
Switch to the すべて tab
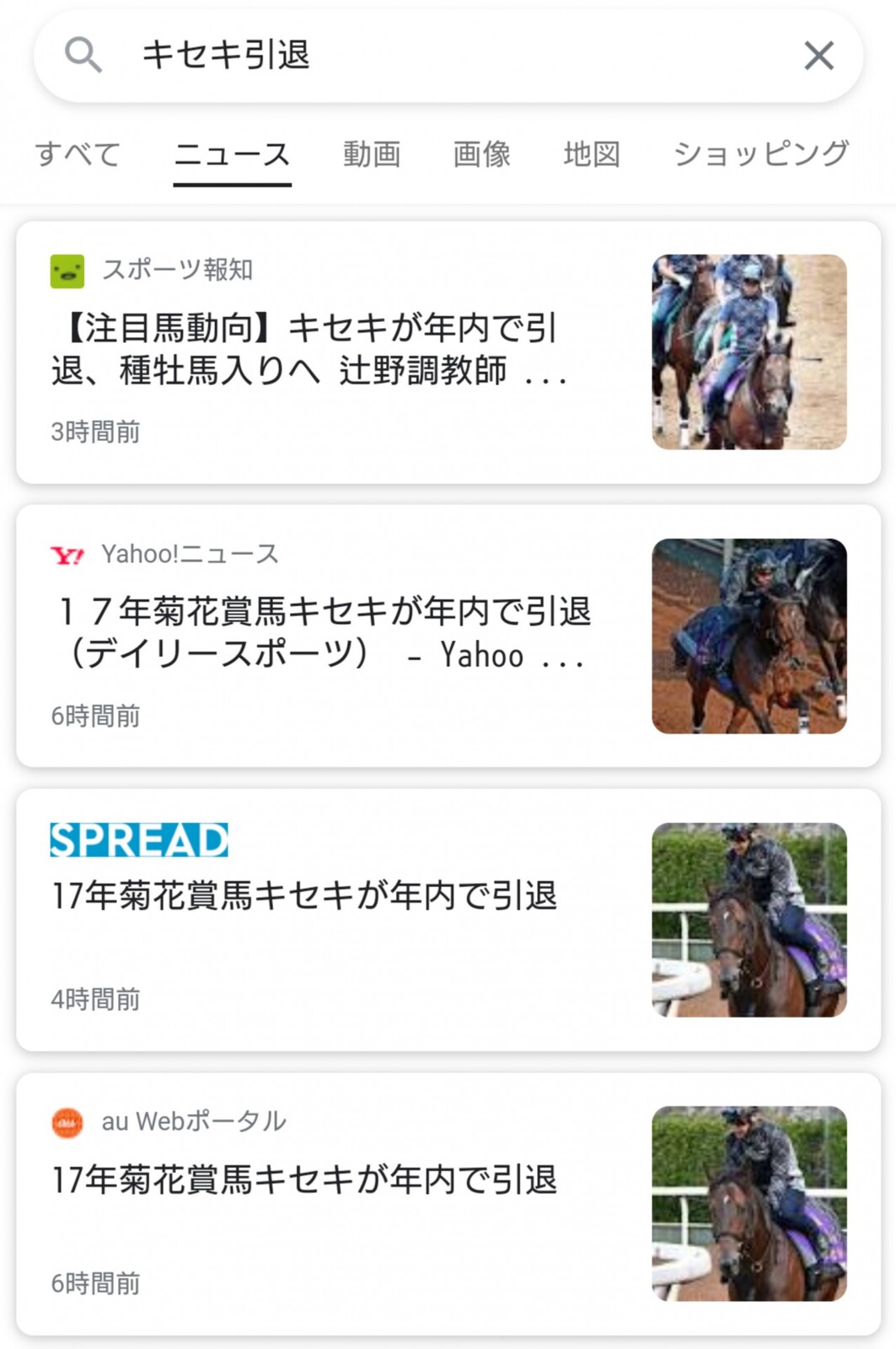[78, 154]
